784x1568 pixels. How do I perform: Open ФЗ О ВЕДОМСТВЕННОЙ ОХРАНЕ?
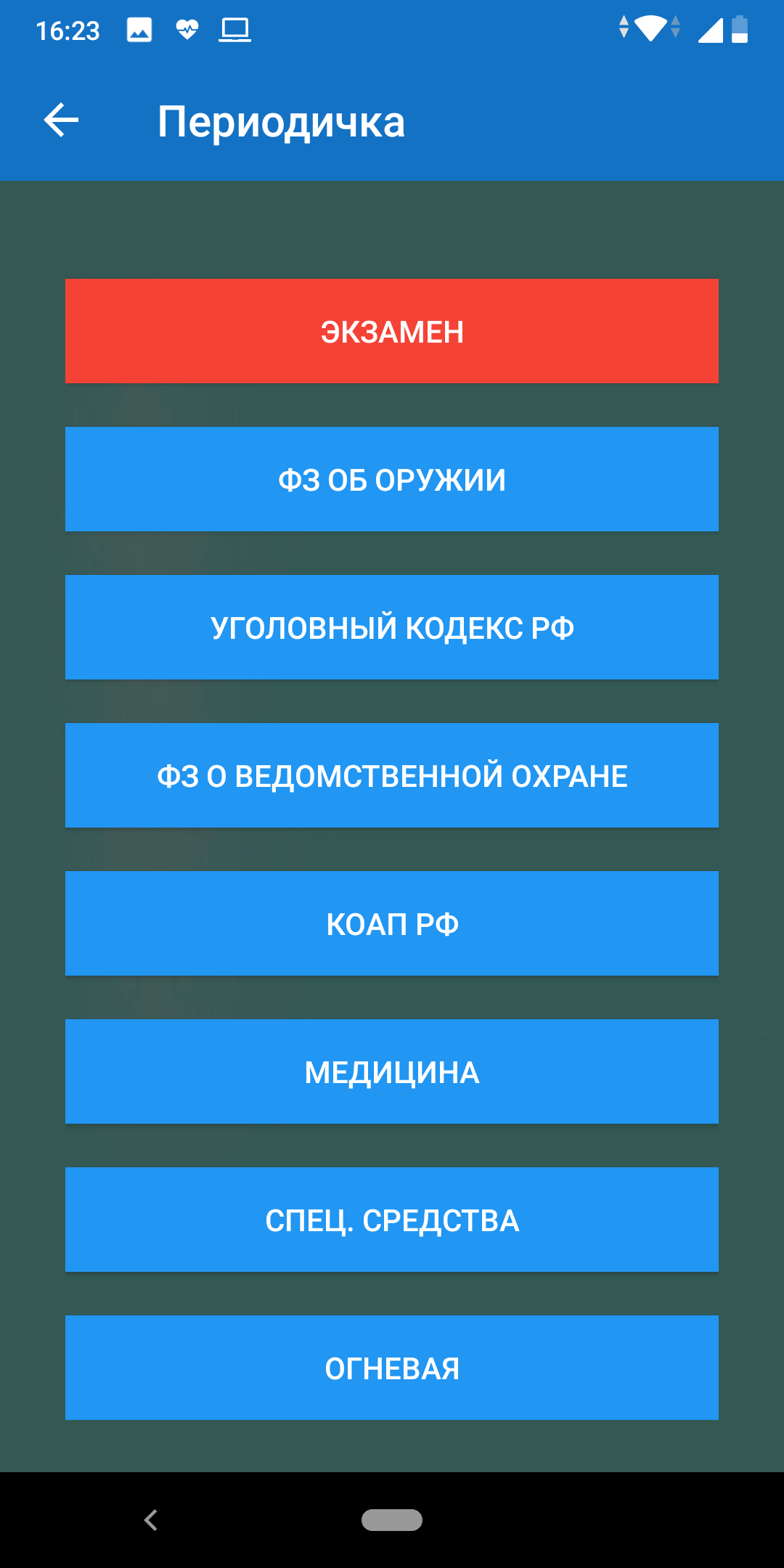coord(392,775)
